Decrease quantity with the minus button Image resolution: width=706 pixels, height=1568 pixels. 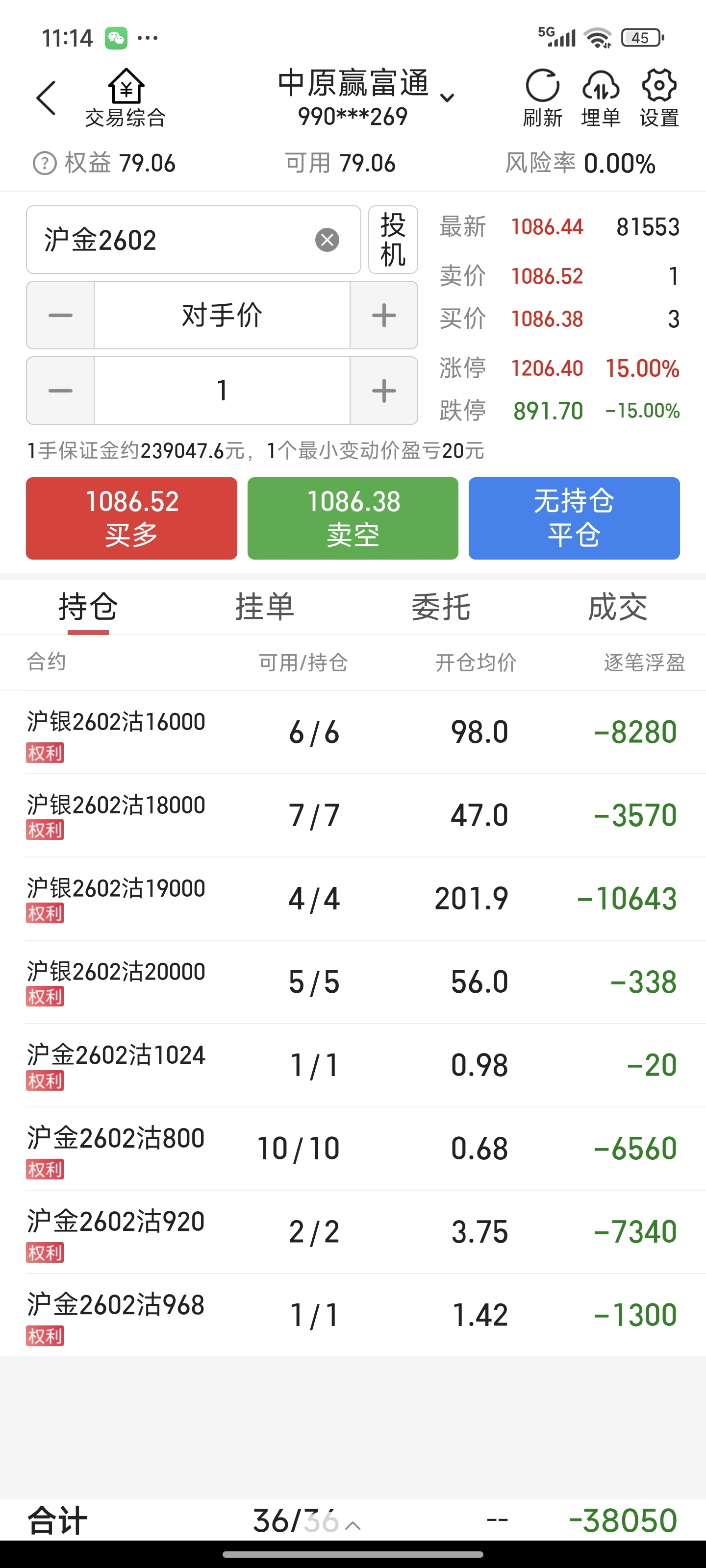(60, 390)
